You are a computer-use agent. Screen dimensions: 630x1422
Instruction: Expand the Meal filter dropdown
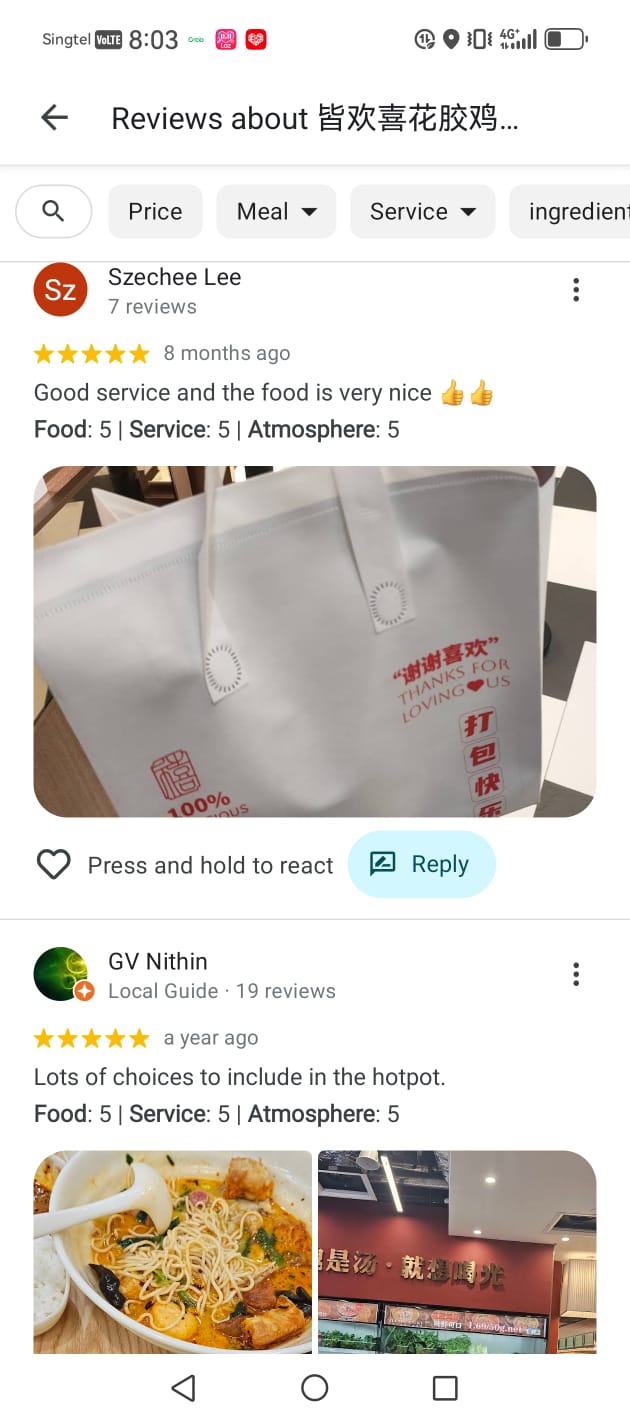pos(276,211)
